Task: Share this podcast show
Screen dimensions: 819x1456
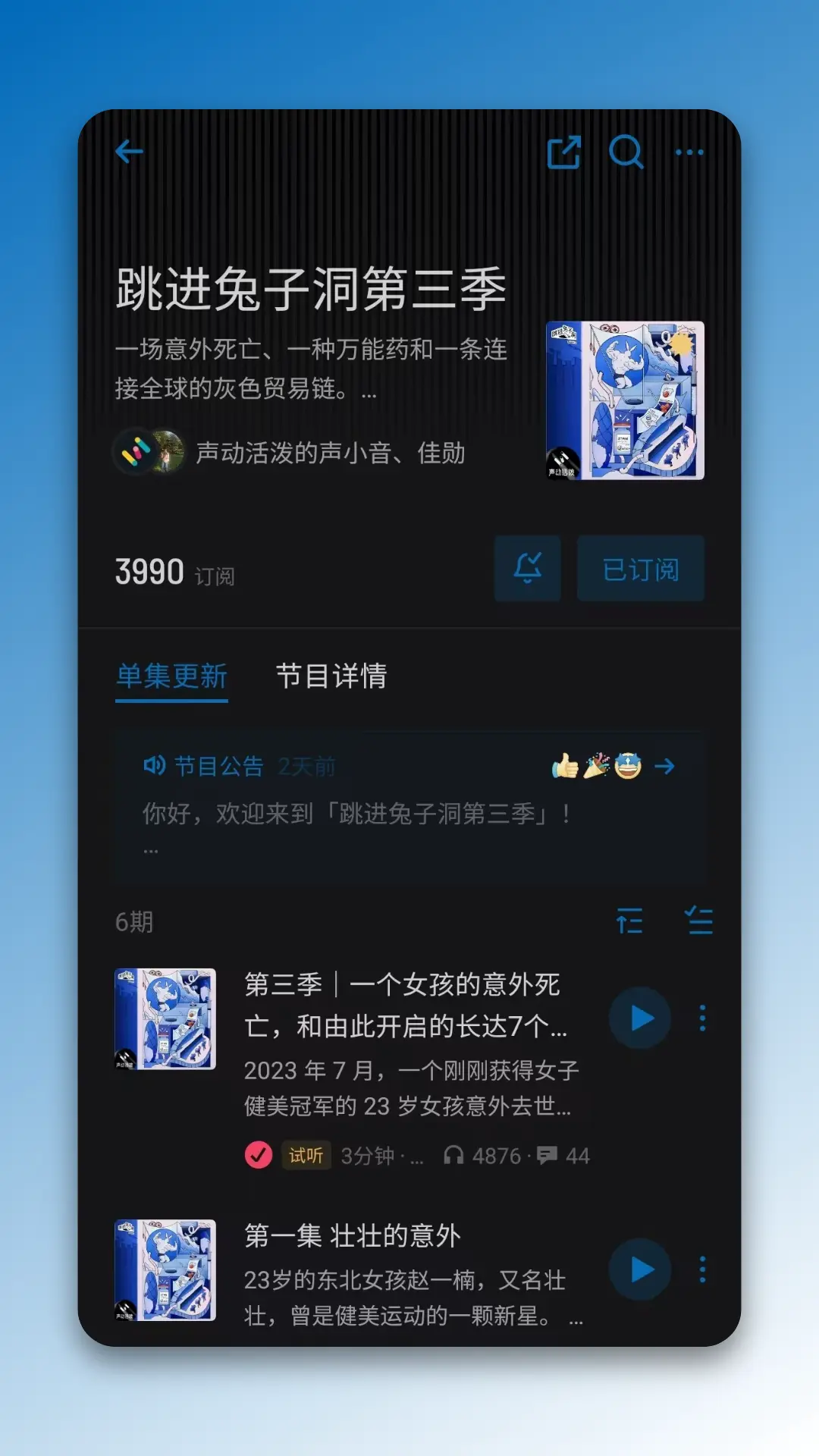Action: tap(563, 152)
